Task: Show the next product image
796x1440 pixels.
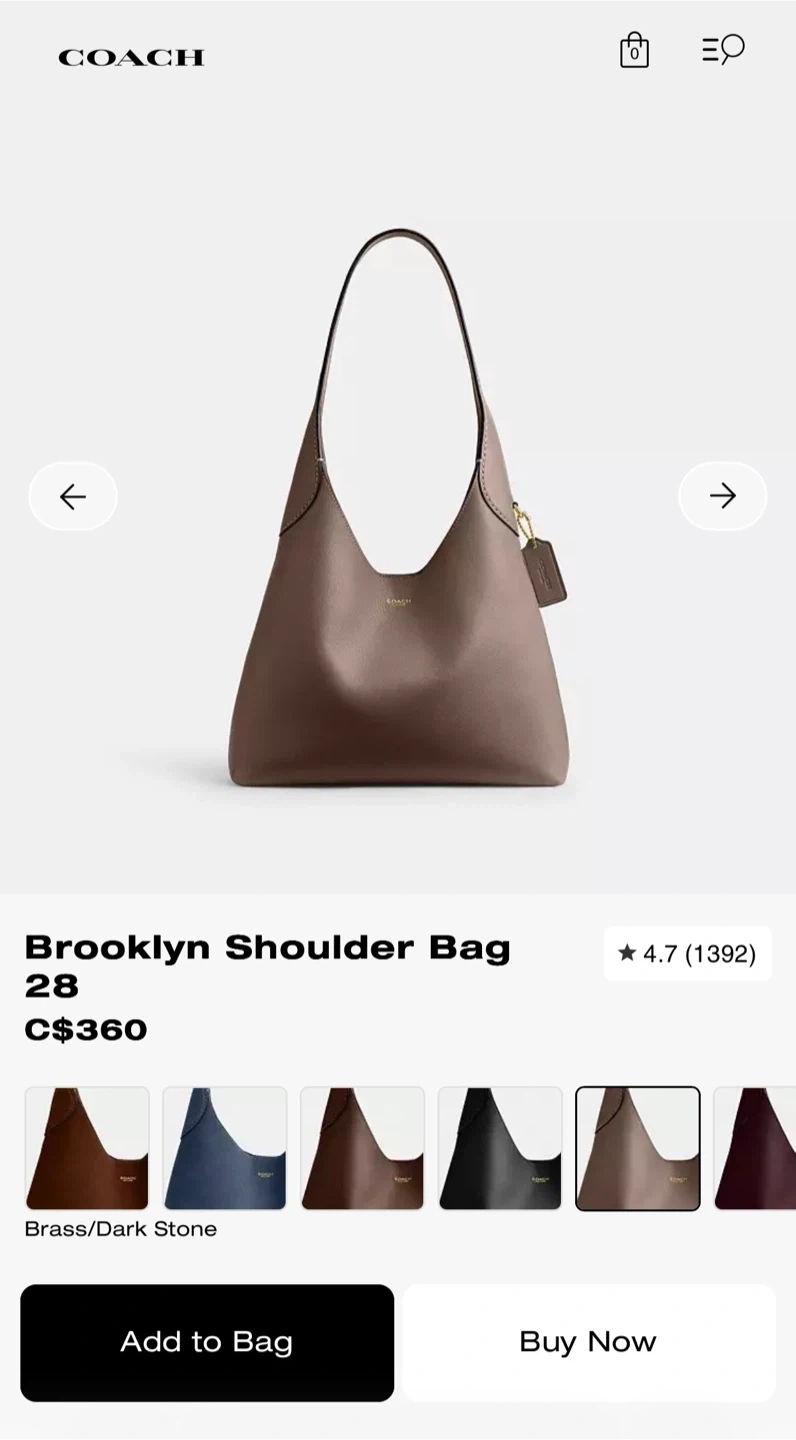Action: click(723, 496)
